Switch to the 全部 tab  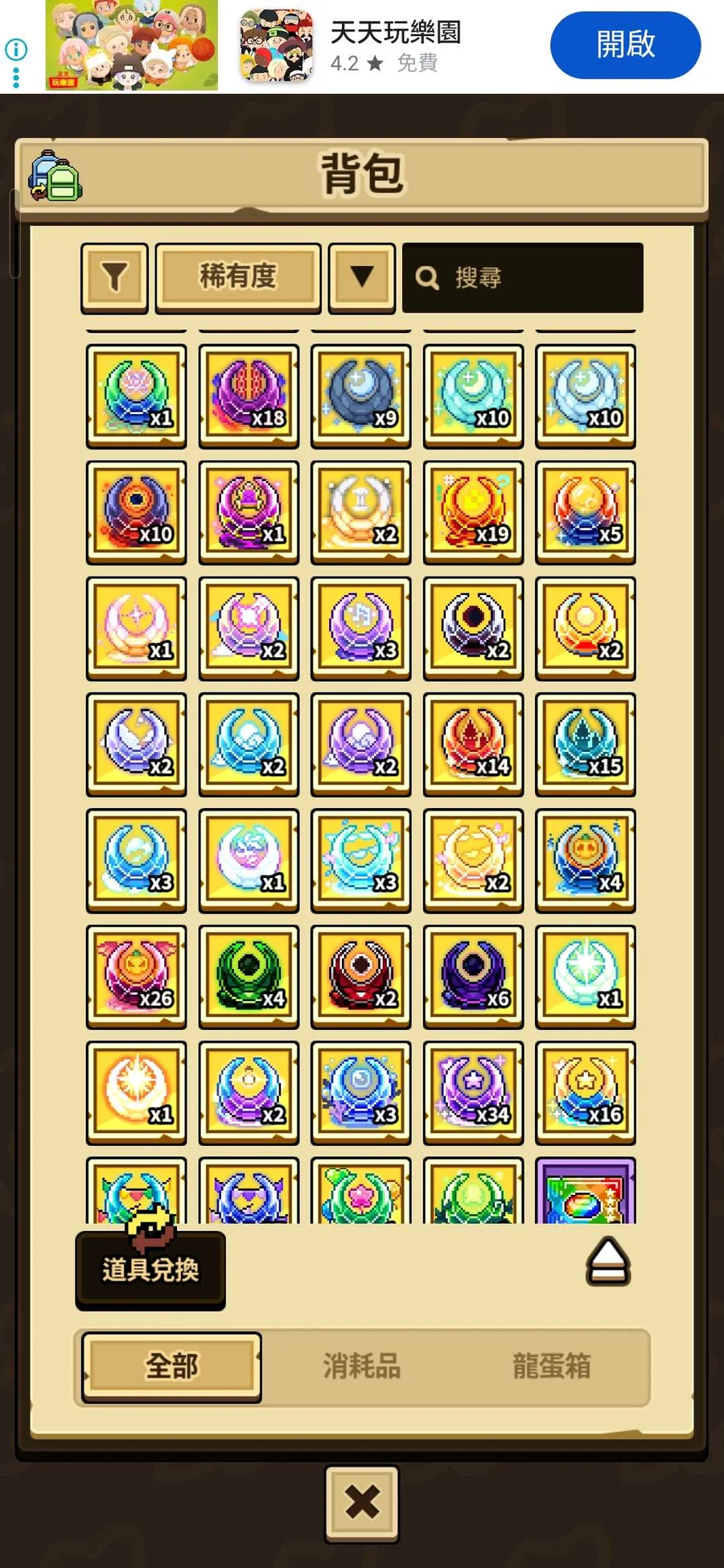171,1366
